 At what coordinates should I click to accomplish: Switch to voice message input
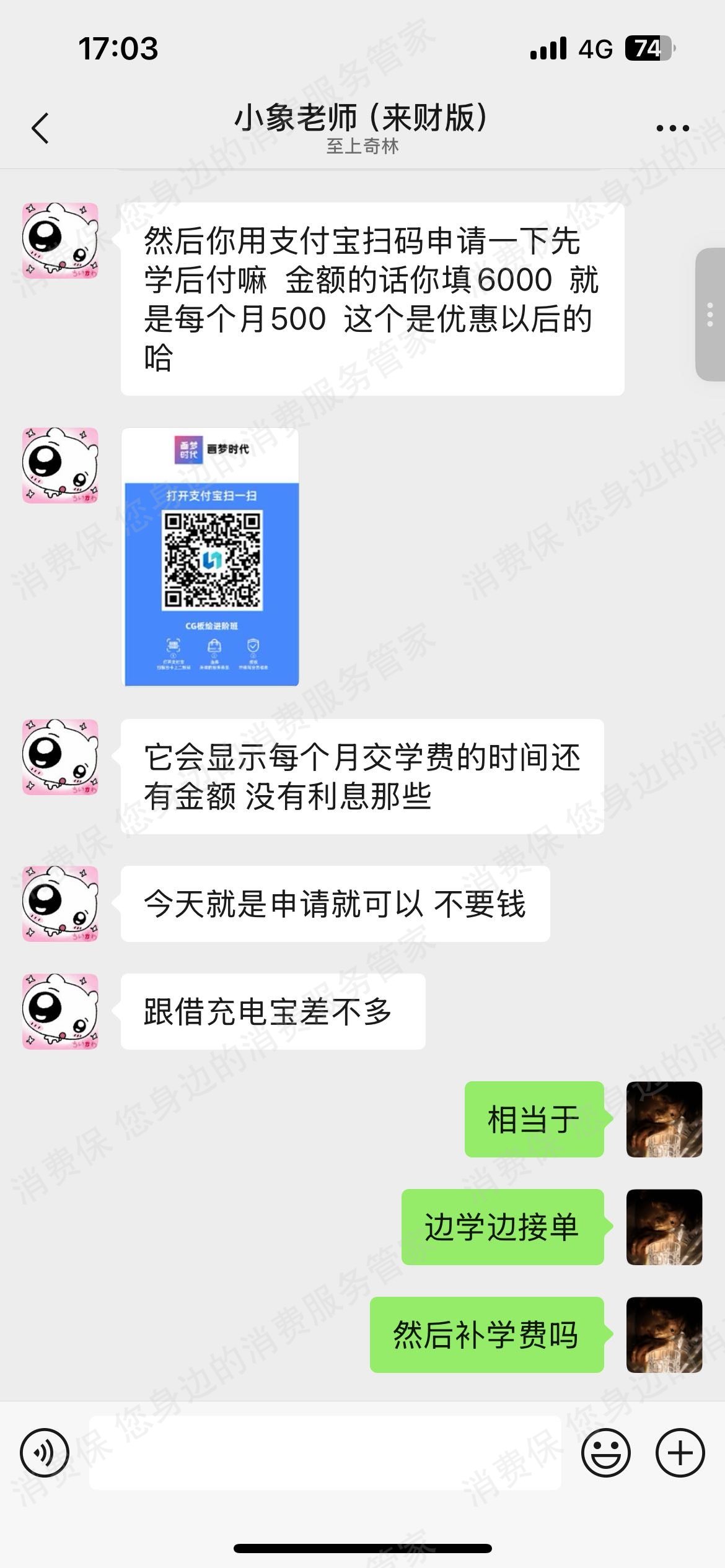45,1453
